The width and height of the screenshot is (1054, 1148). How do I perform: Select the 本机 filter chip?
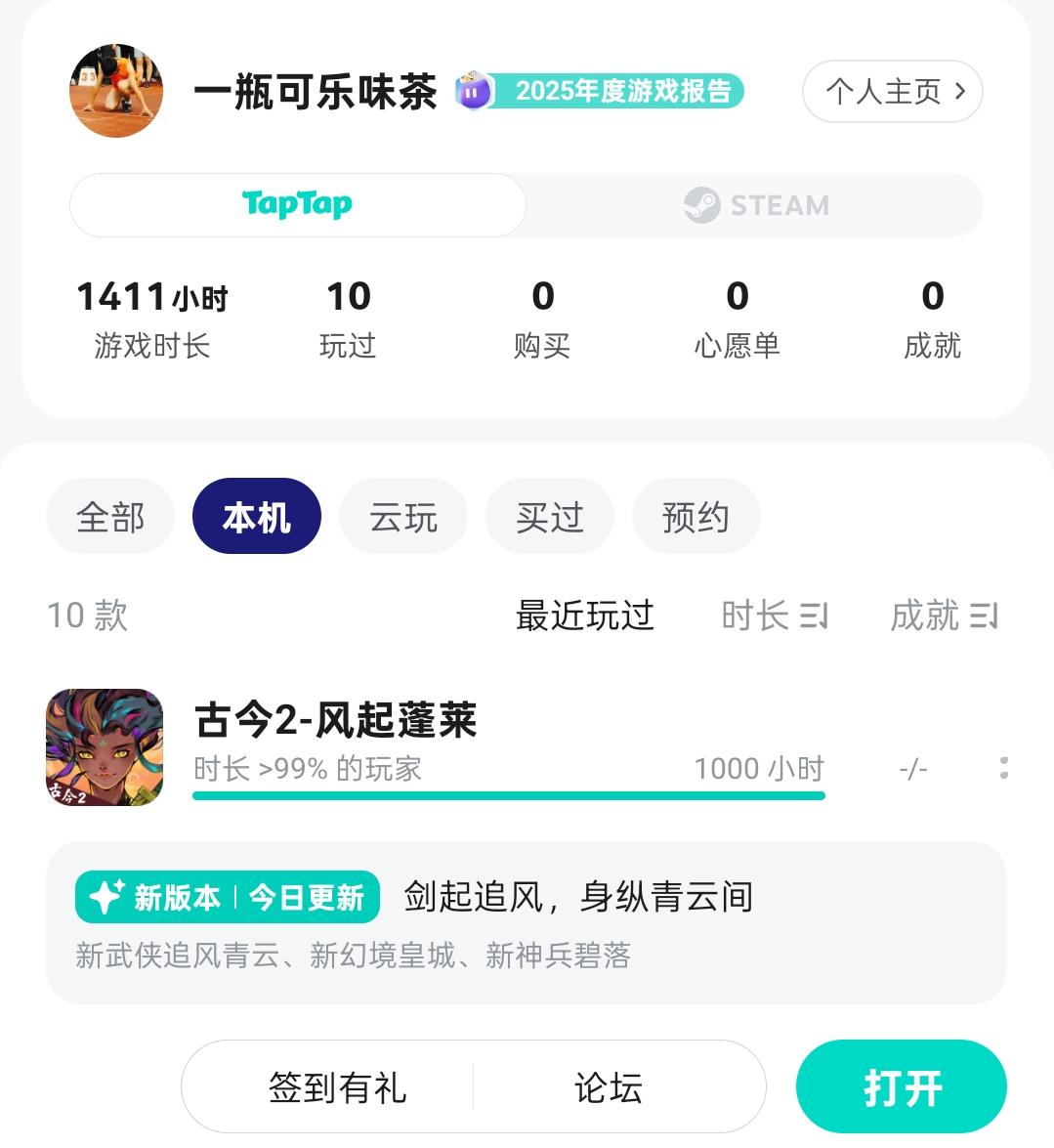pyautogui.click(x=257, y=517)
